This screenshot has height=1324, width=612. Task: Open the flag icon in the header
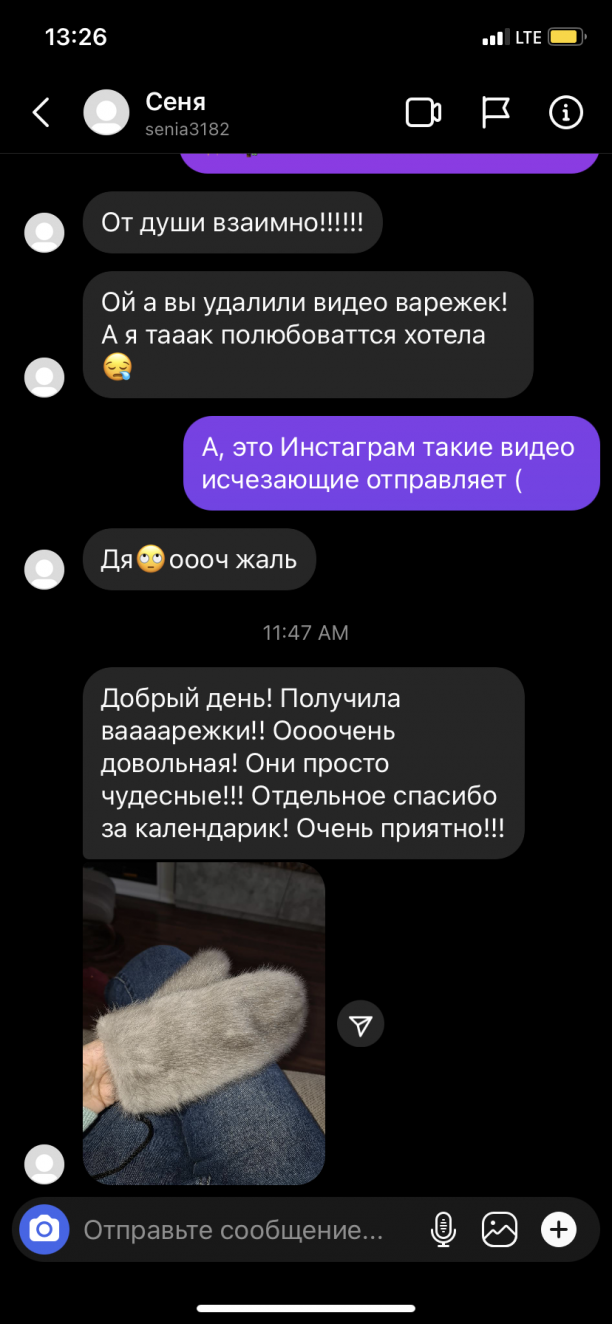[496, 113]
